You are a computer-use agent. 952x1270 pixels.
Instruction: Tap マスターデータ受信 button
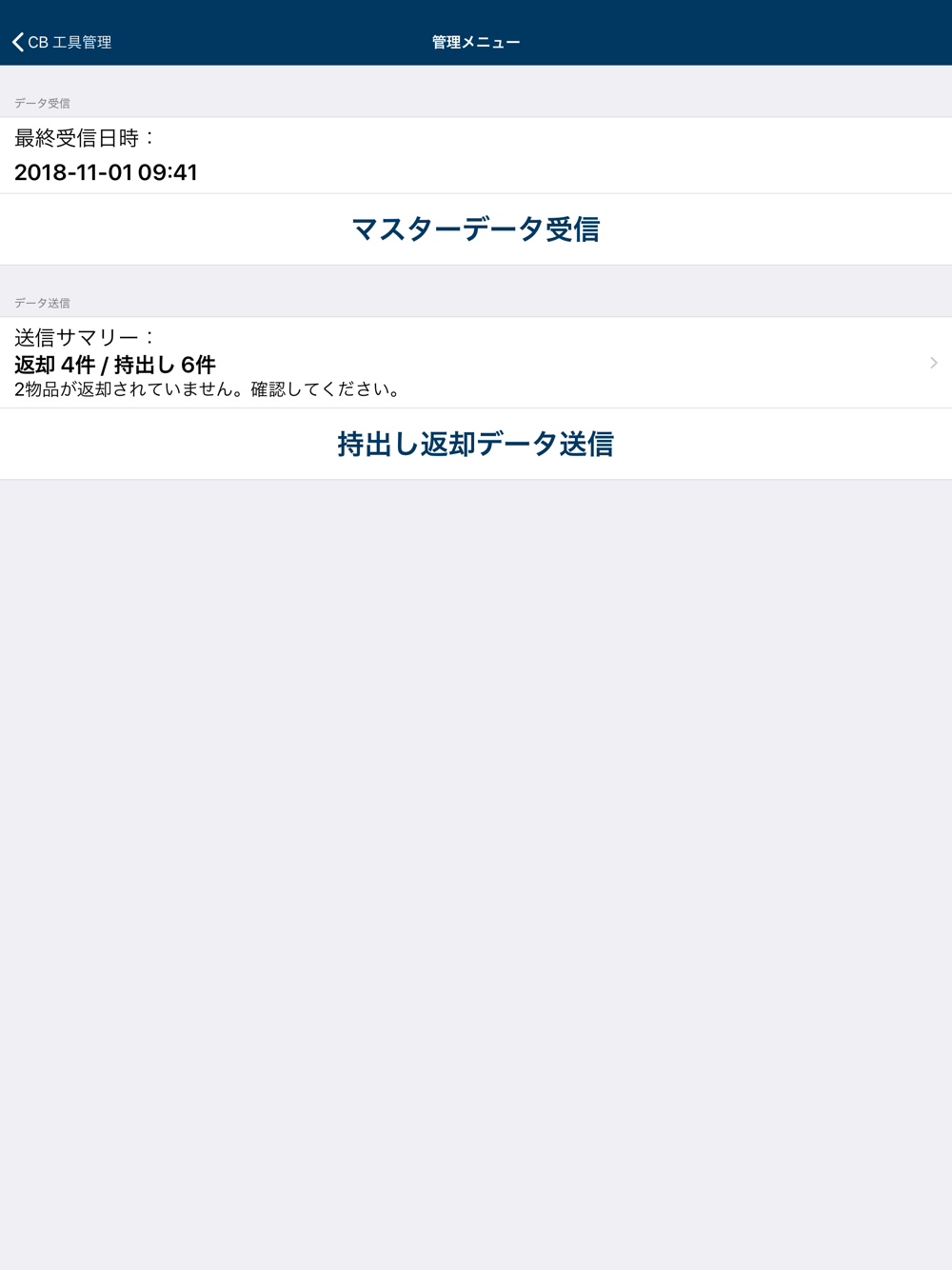(475, 229)
